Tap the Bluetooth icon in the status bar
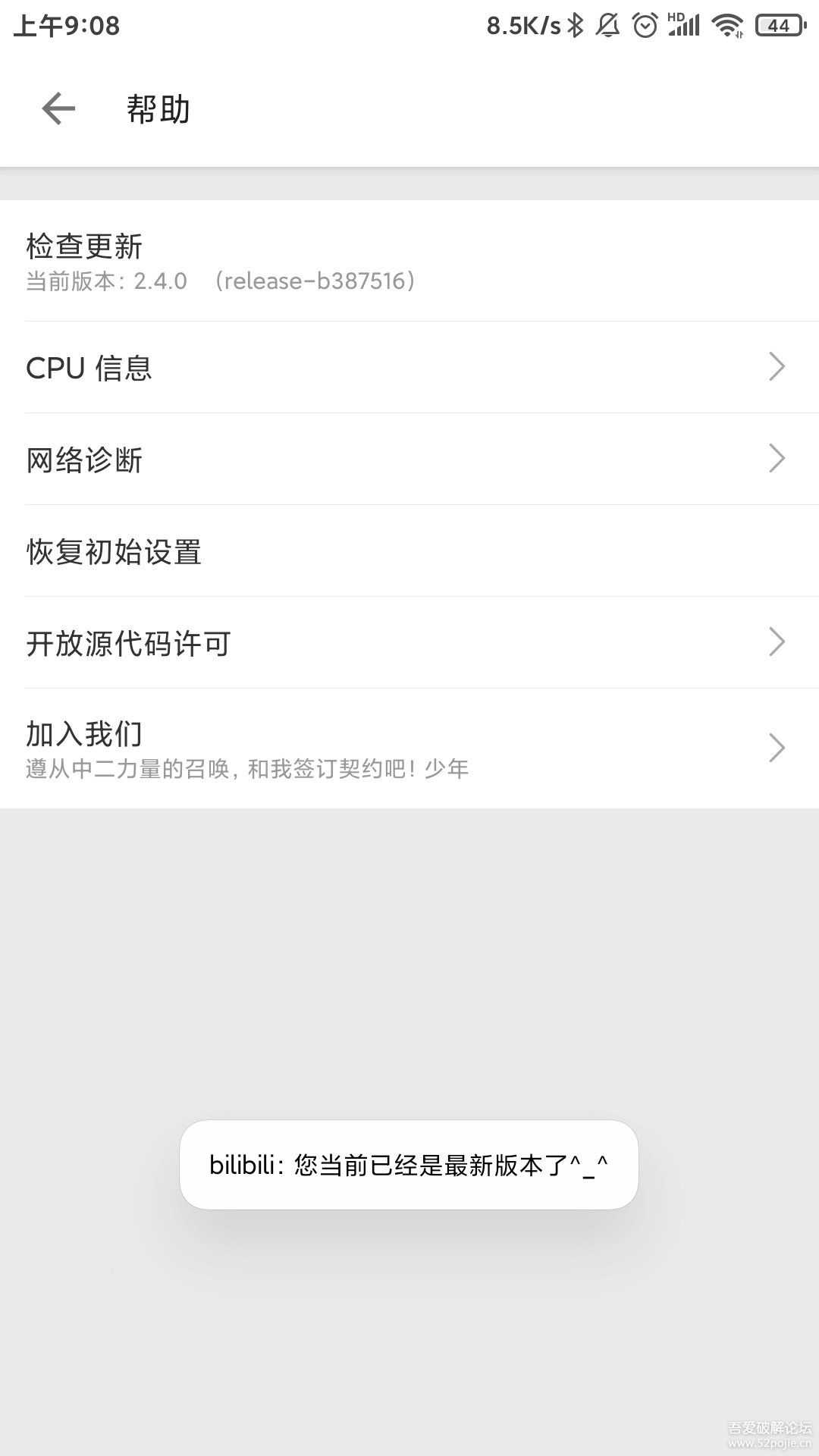 coord(576,24)
